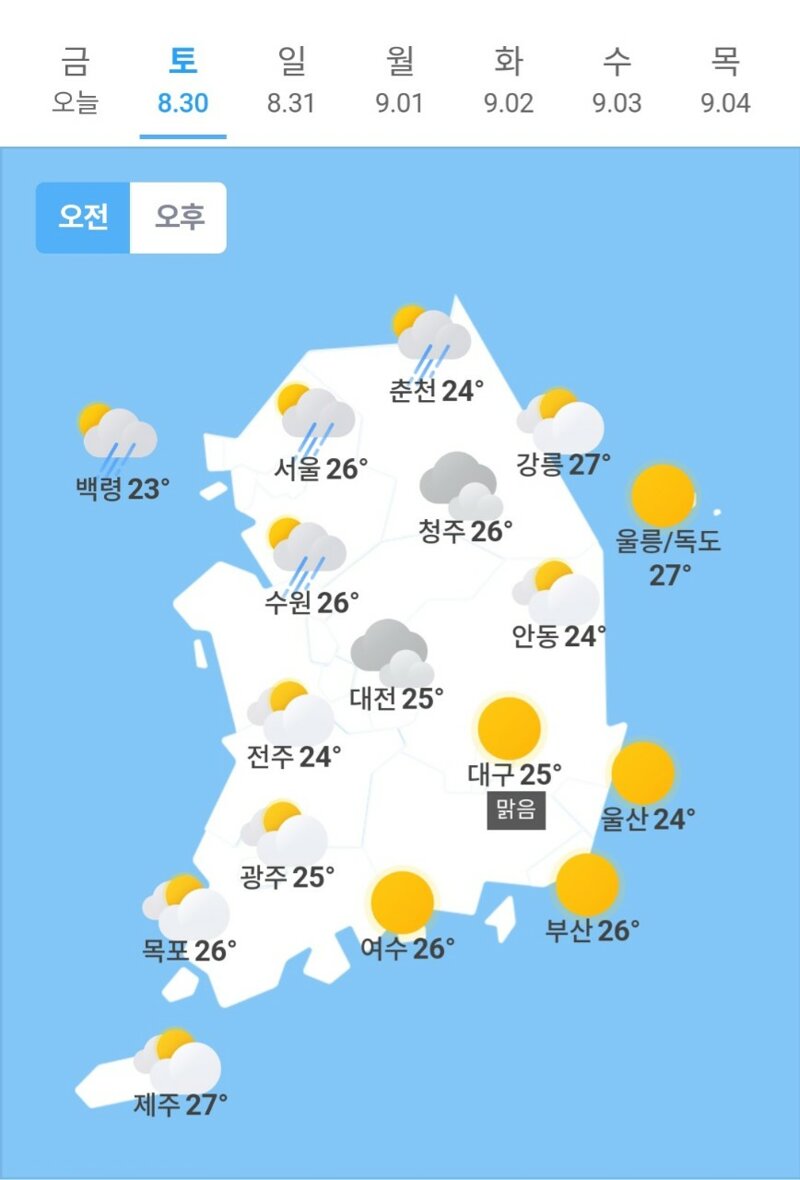Tap the 대전 25° cloudy marker

(394, 665)
